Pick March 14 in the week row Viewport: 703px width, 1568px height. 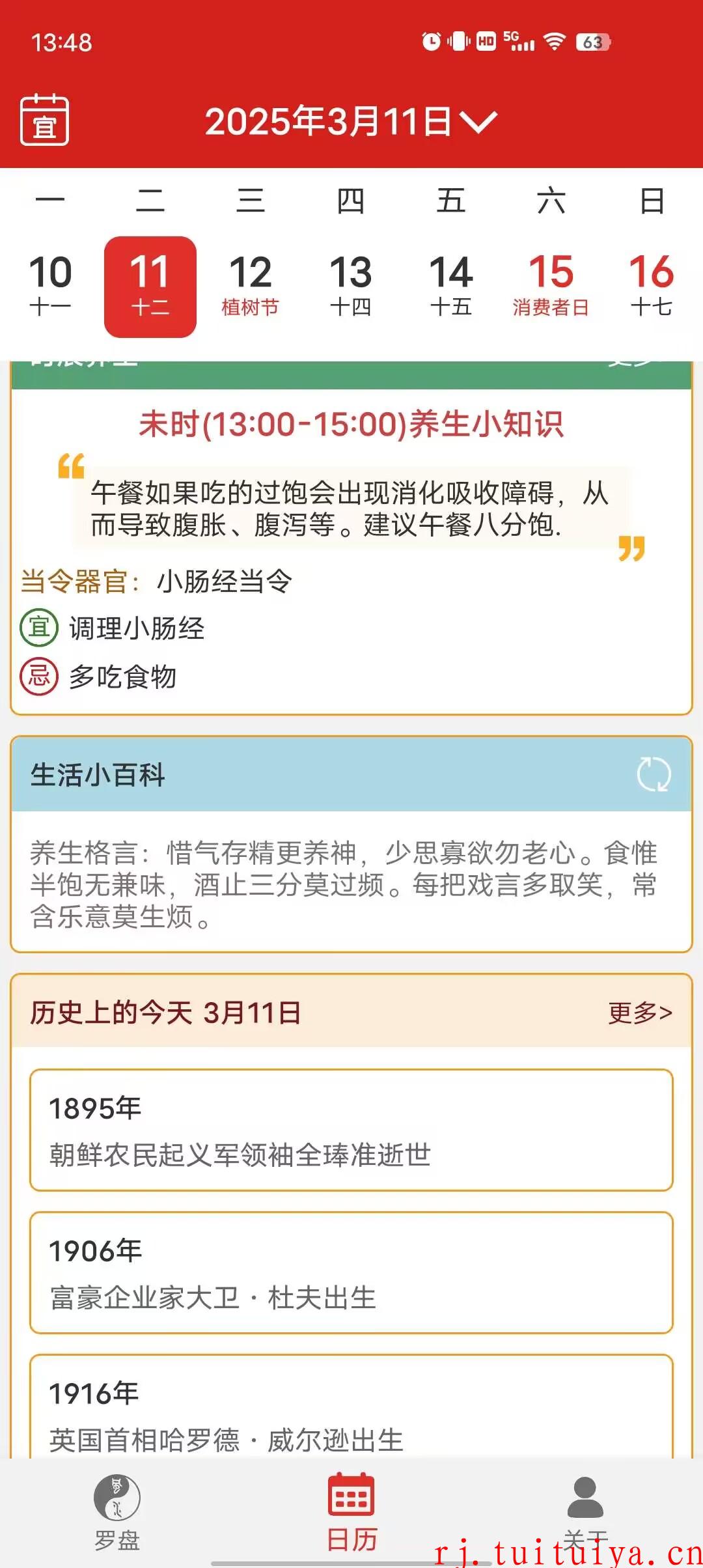(450, 286)
